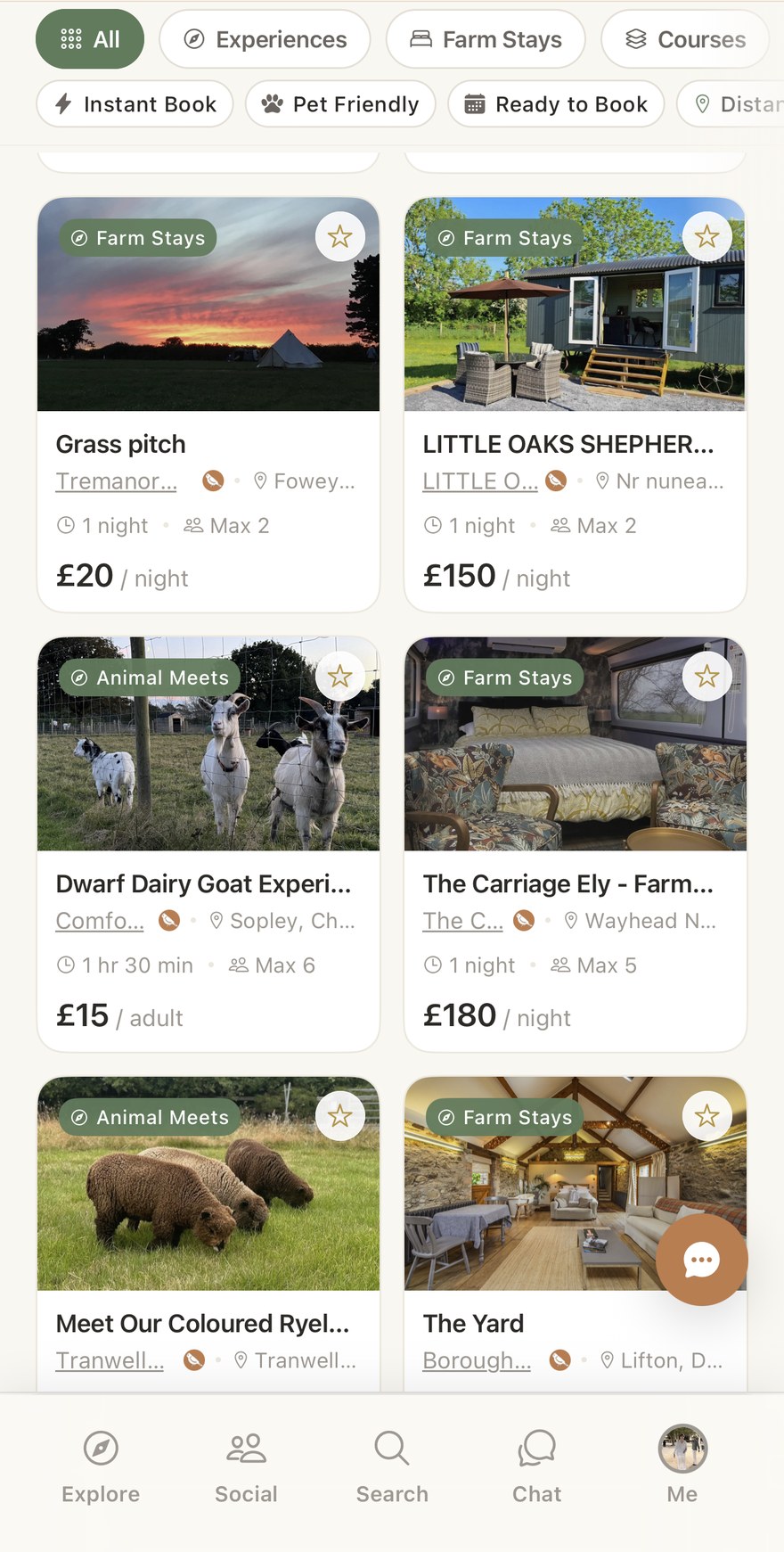The image size is (784, 1552).
Task: Favorite the Grass pitch listing
Action: click(x=340, y=237)
